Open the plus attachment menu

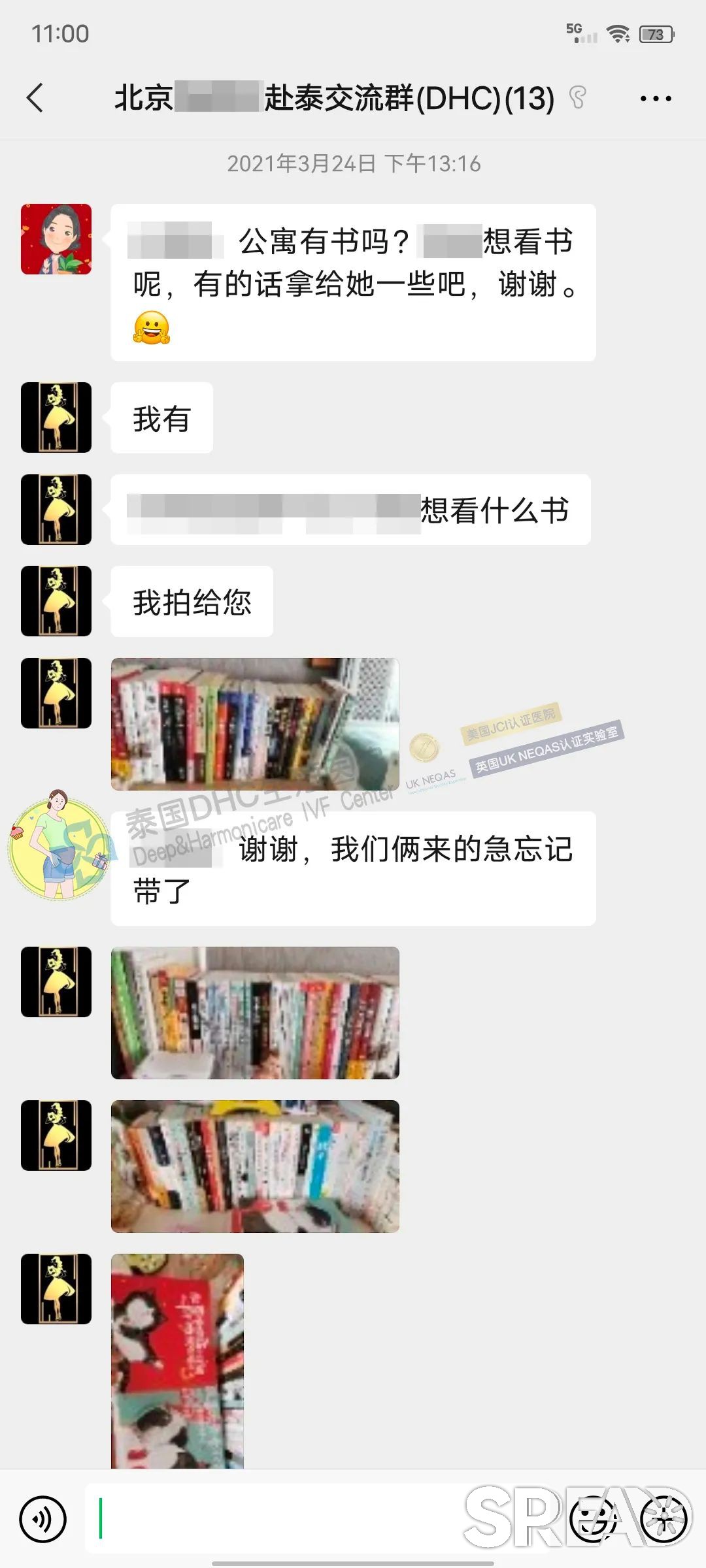point(664,1519)
